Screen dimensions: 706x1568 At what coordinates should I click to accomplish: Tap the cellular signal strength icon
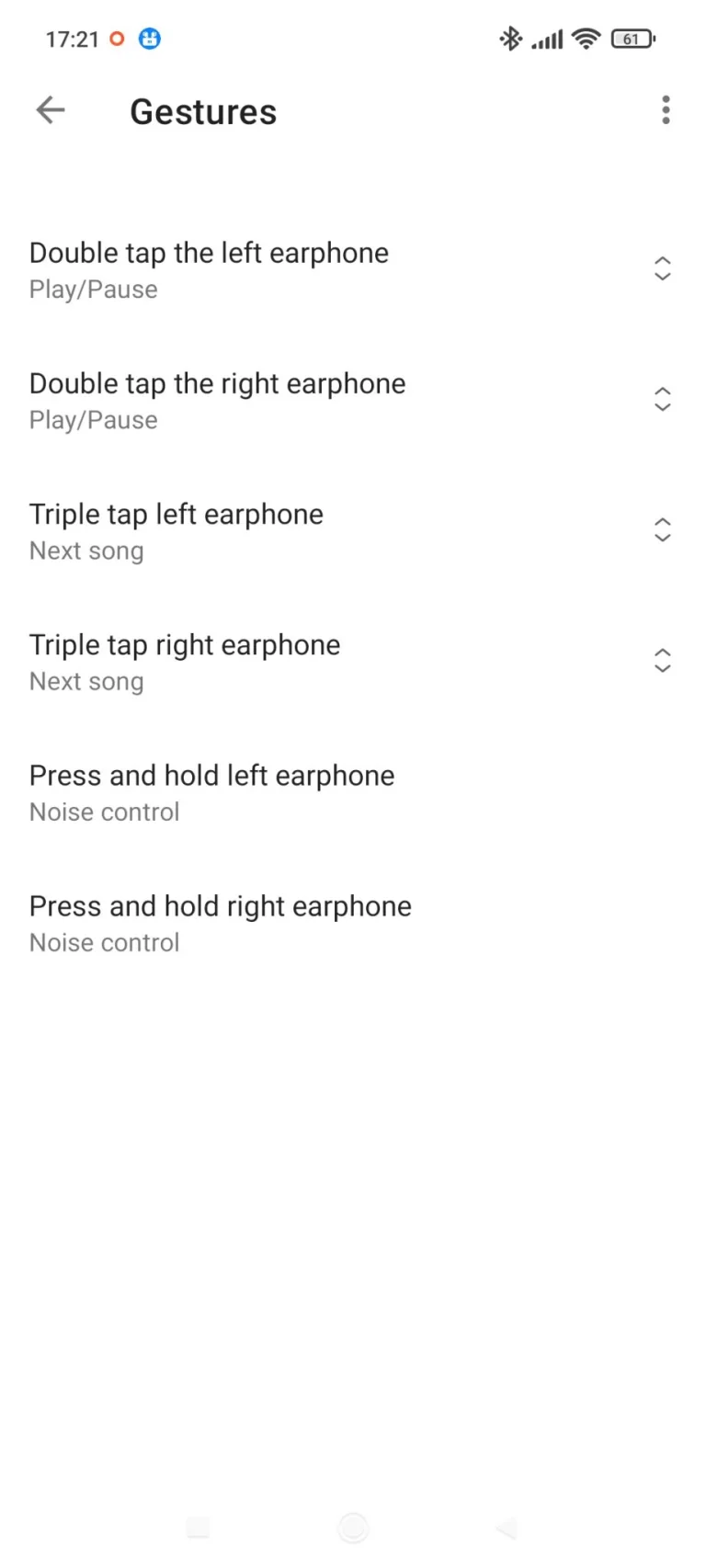point(546,39)
